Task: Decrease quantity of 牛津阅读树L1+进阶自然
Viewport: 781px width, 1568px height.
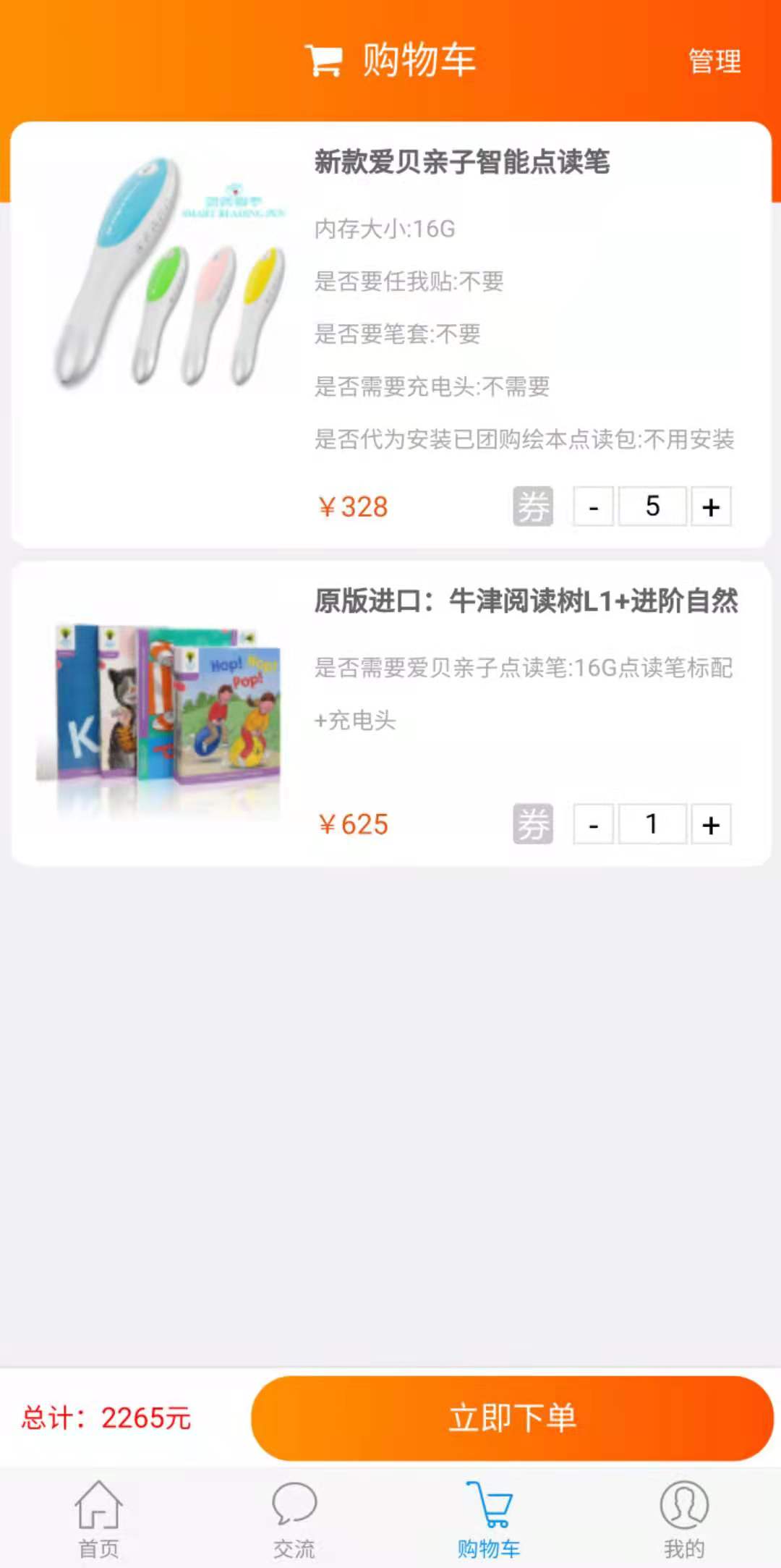Action: pyautogui.click(x=594, y=824)
